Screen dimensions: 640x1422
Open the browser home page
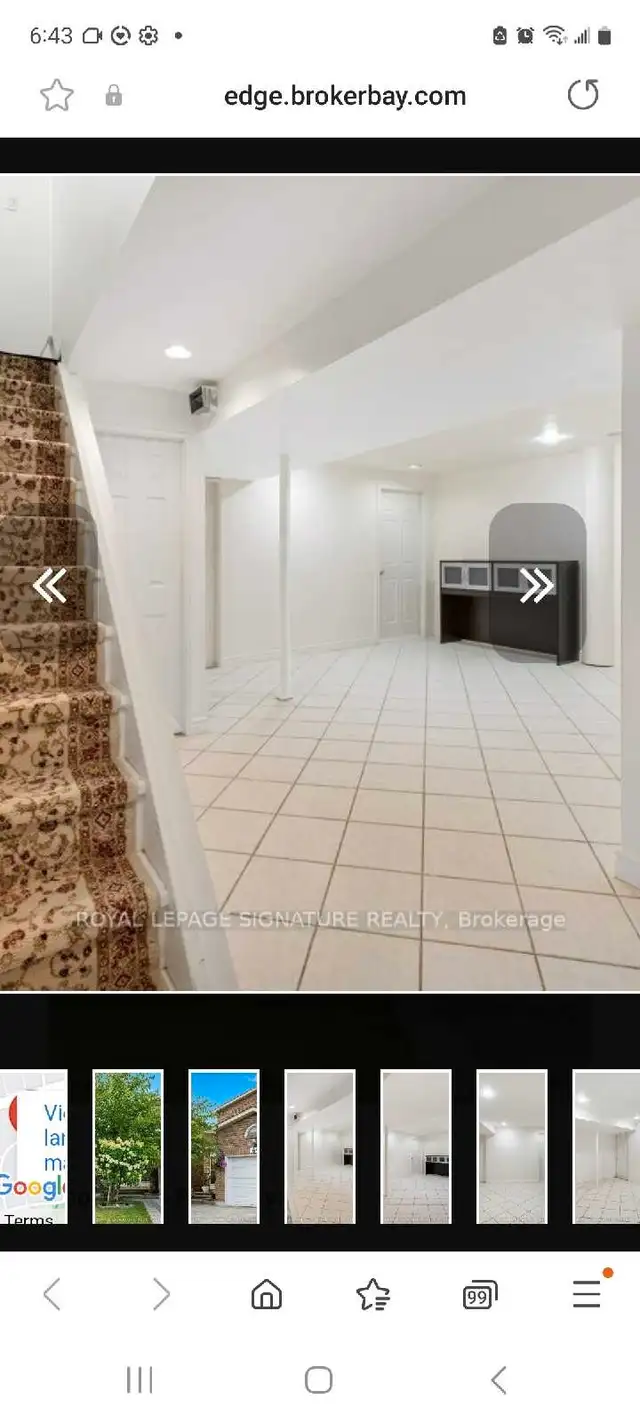click(x=266, y=1295)
